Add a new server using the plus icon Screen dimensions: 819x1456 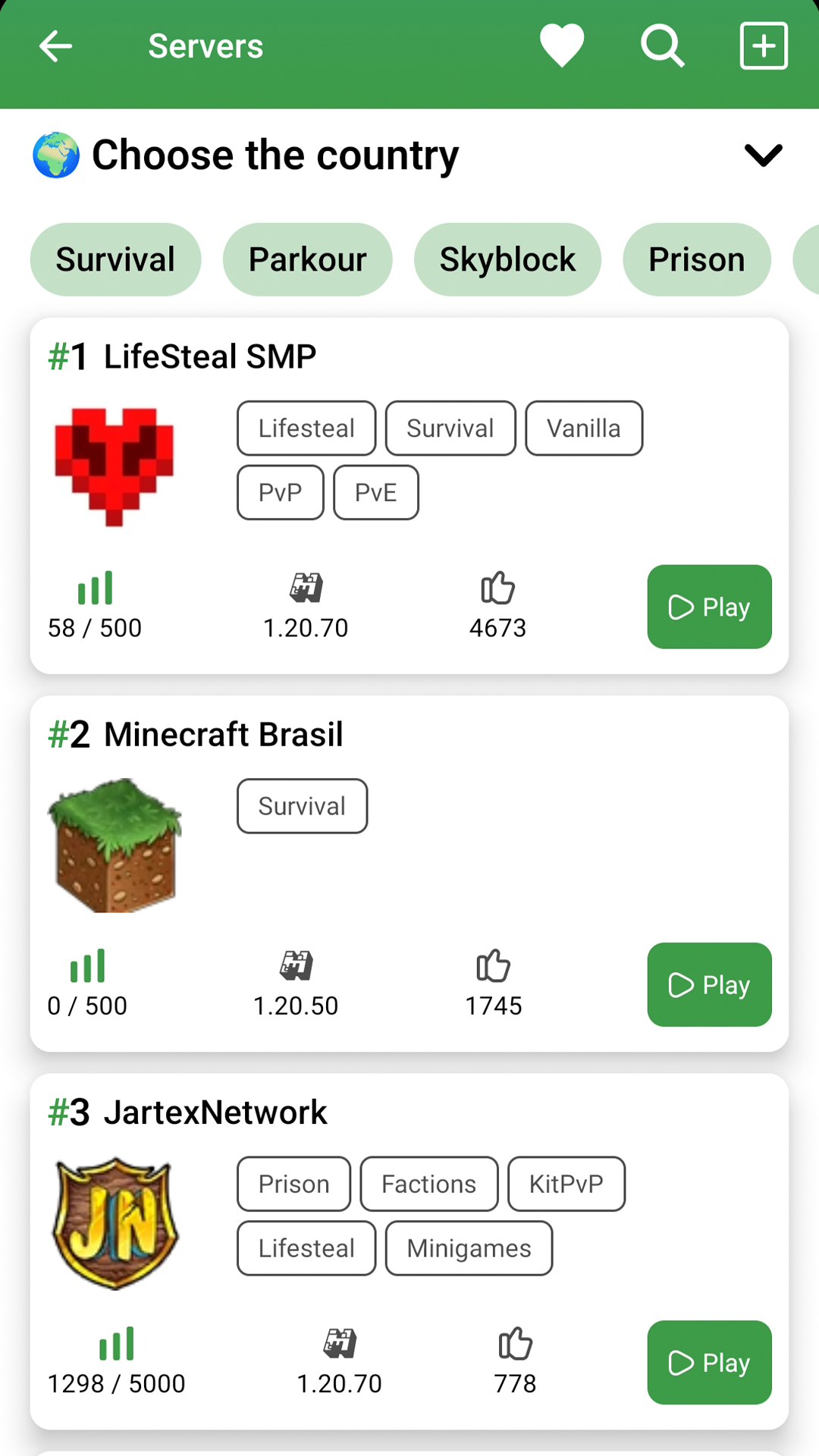(x=763, y=45)
